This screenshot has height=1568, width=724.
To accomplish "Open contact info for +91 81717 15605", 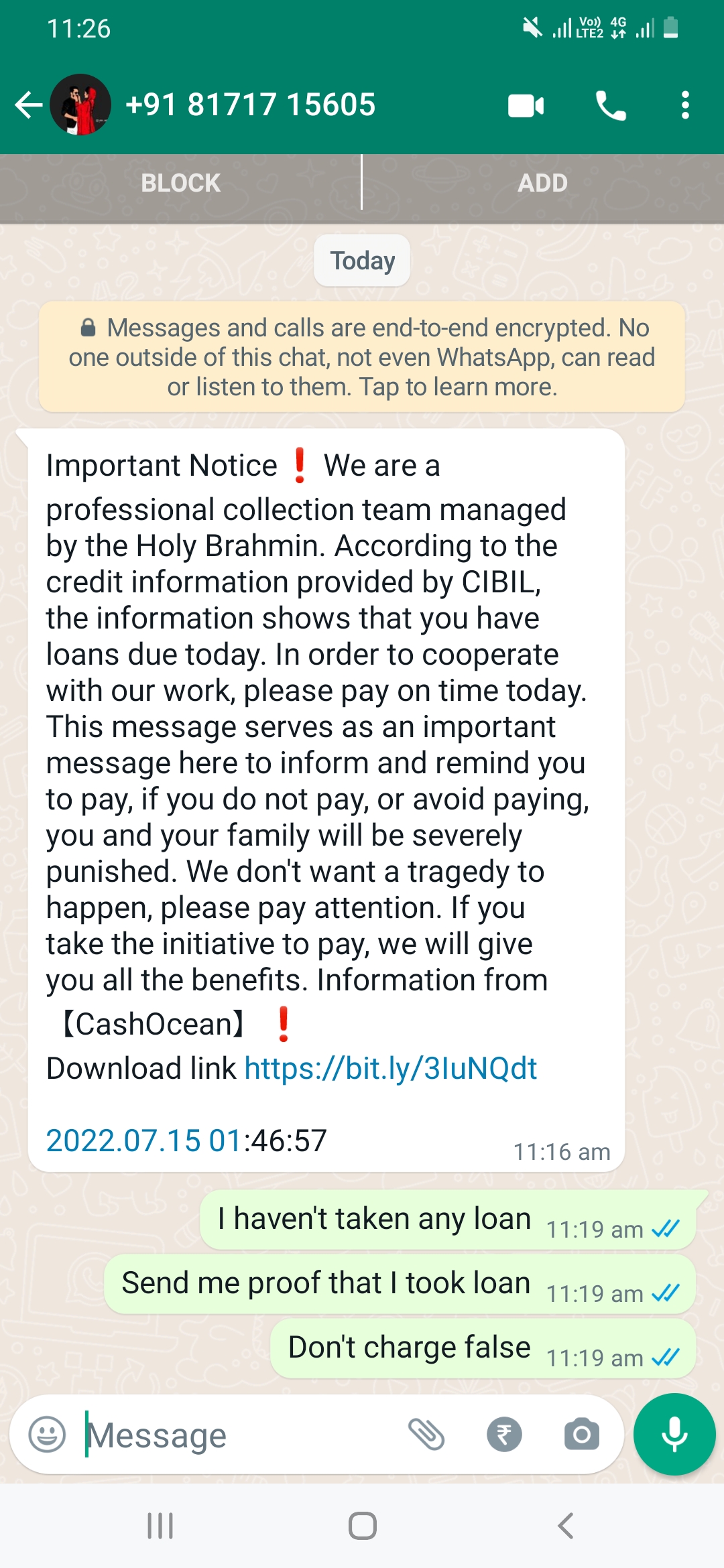I will click(x=250, y=105).
